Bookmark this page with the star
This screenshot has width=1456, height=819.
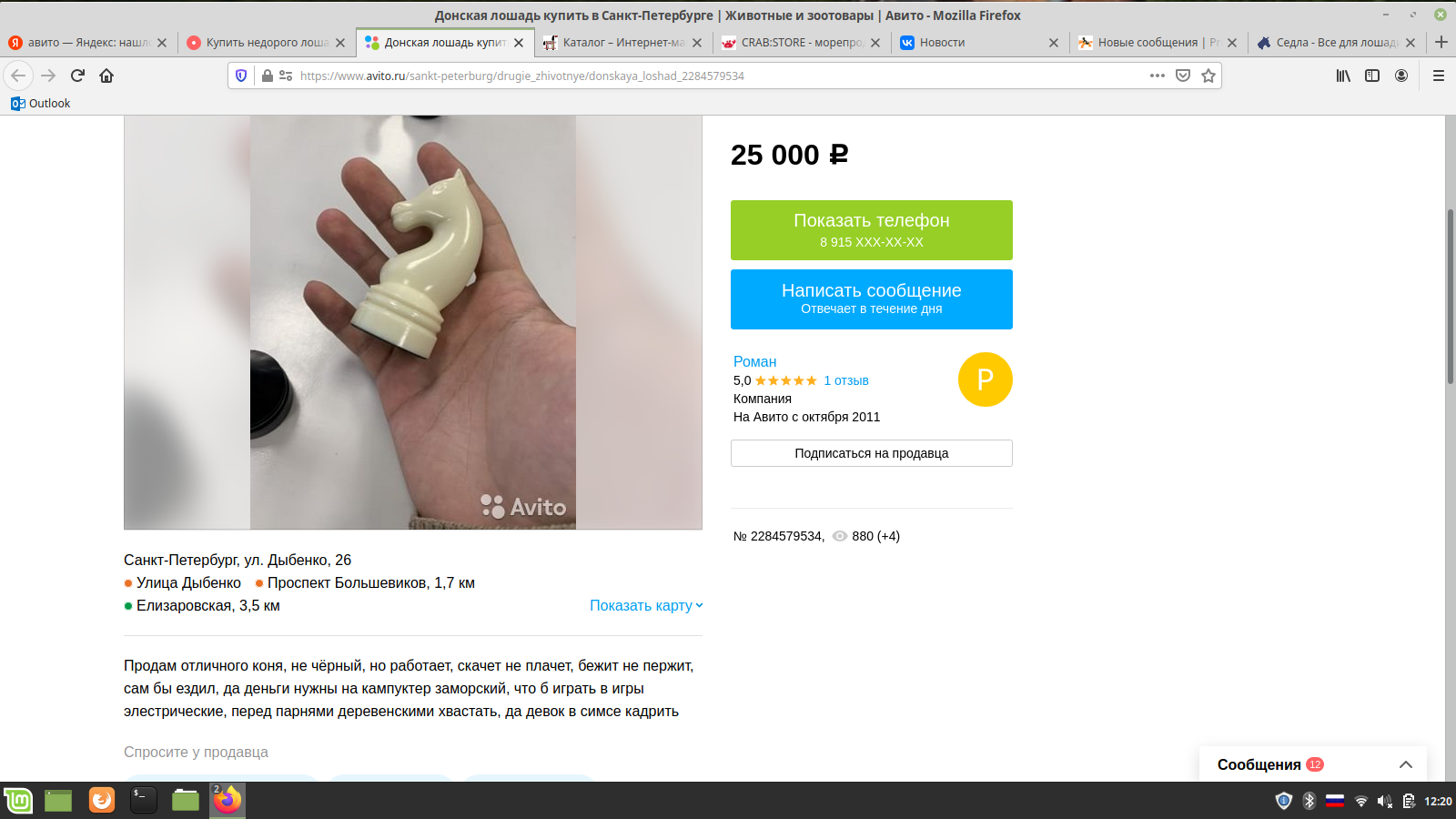[x=1208, y=76]
